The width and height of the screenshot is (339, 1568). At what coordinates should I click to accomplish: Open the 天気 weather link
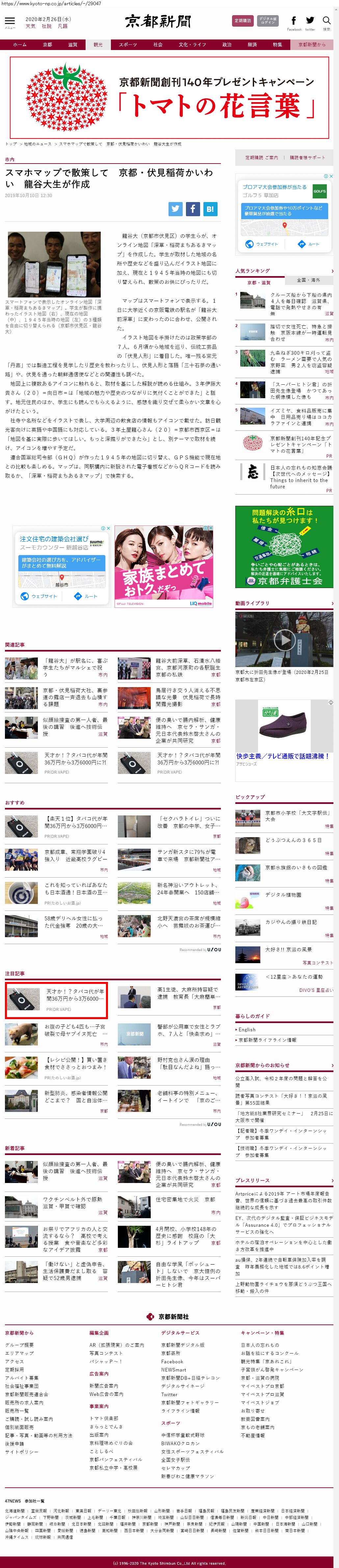[x=30, y=26]
